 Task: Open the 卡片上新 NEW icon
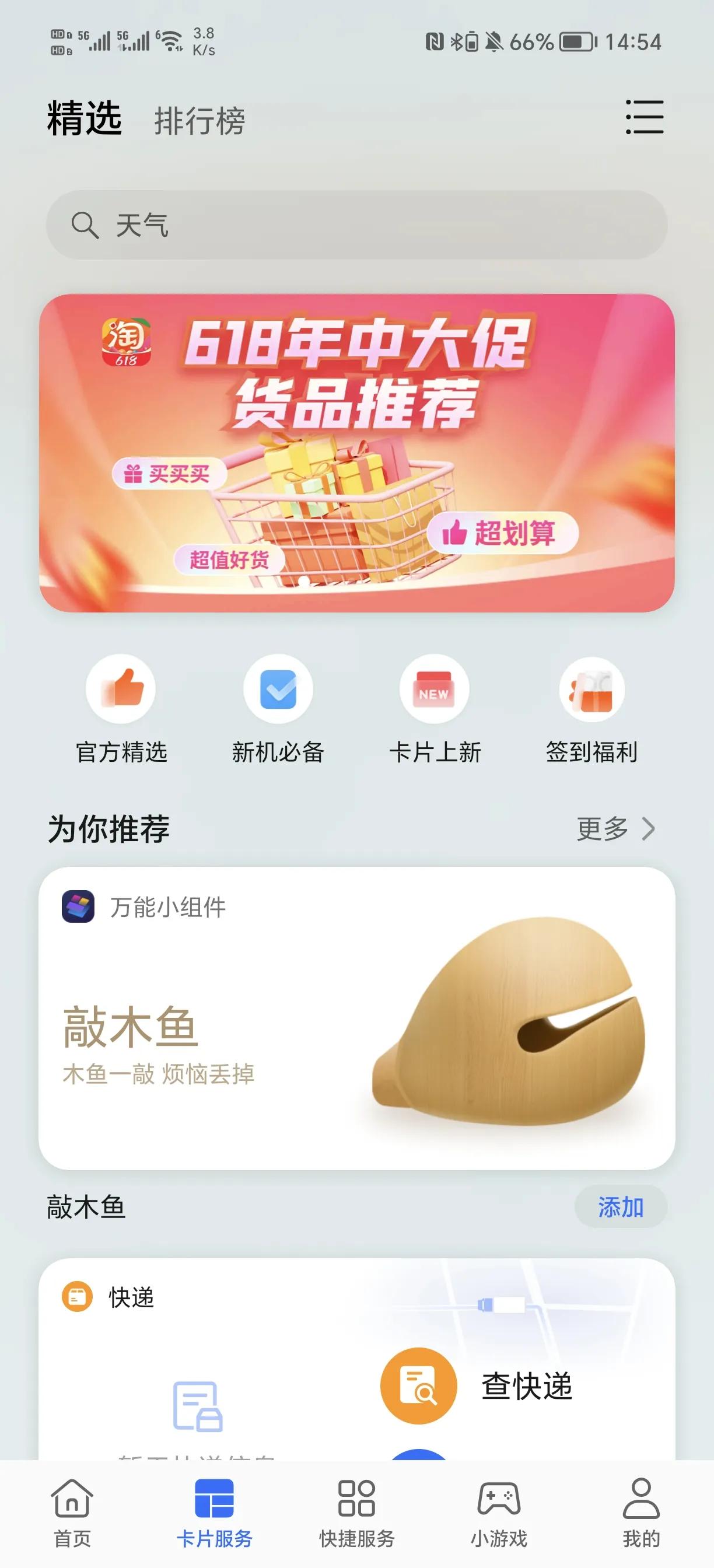[434, 689]
